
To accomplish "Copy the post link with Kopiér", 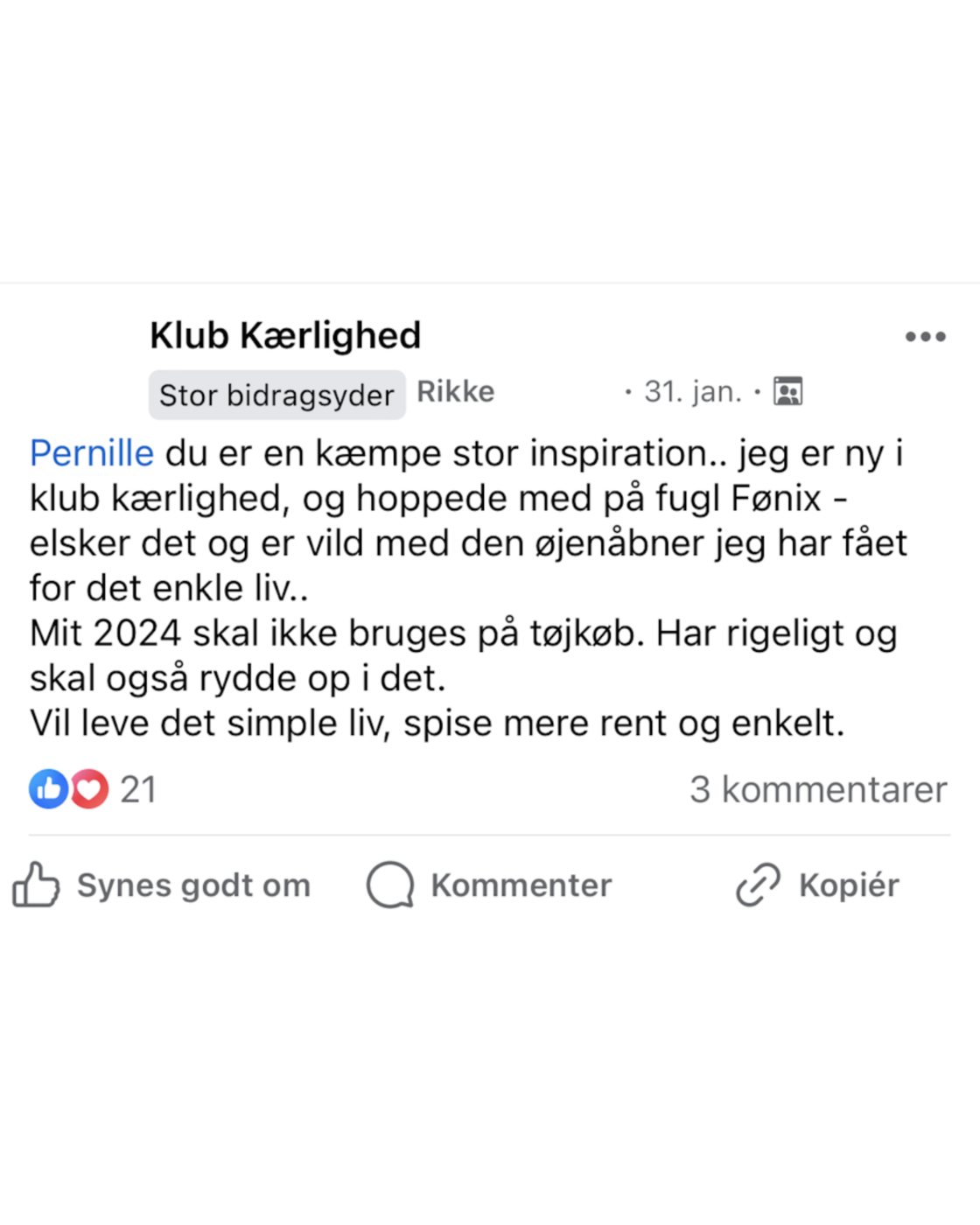I will coord(818,885).
